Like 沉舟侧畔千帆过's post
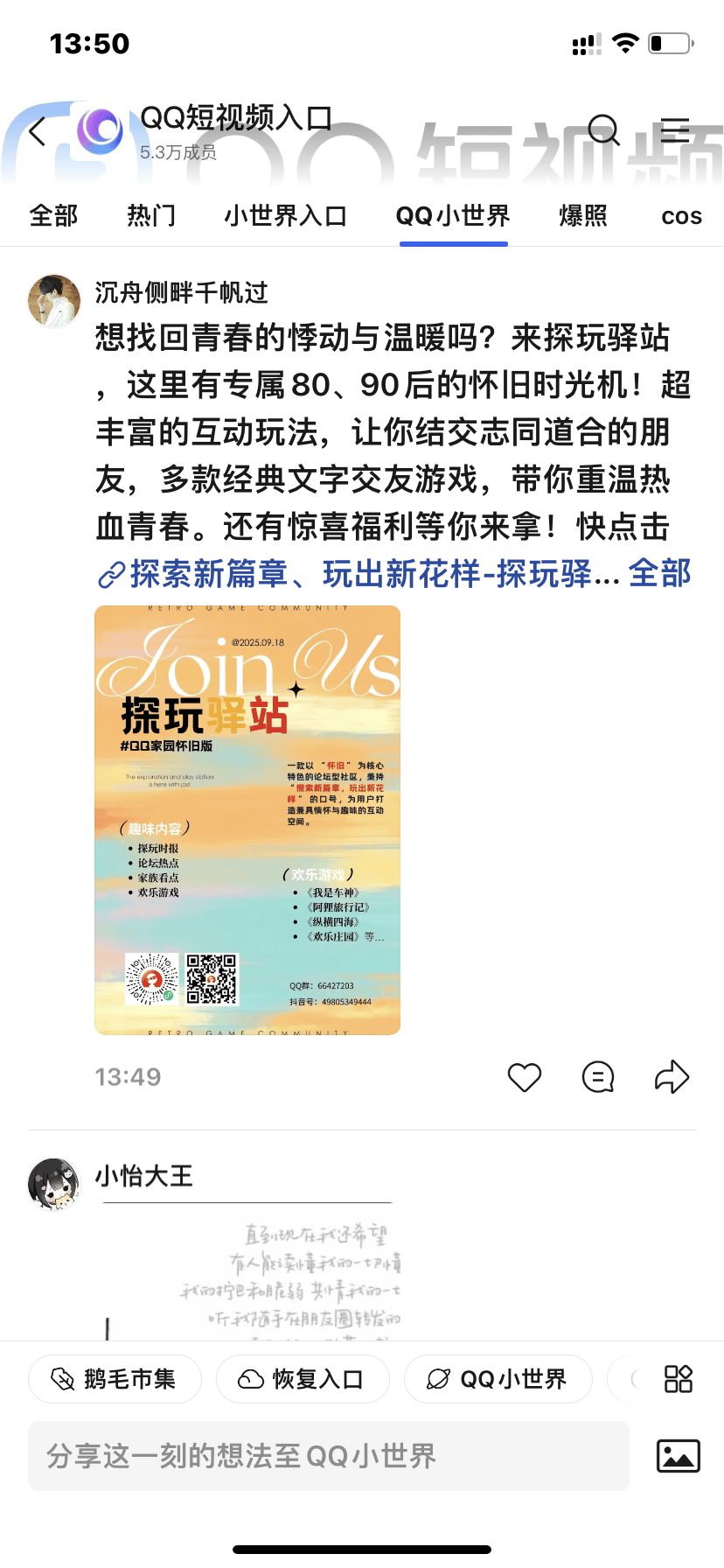 (525, 1077)
